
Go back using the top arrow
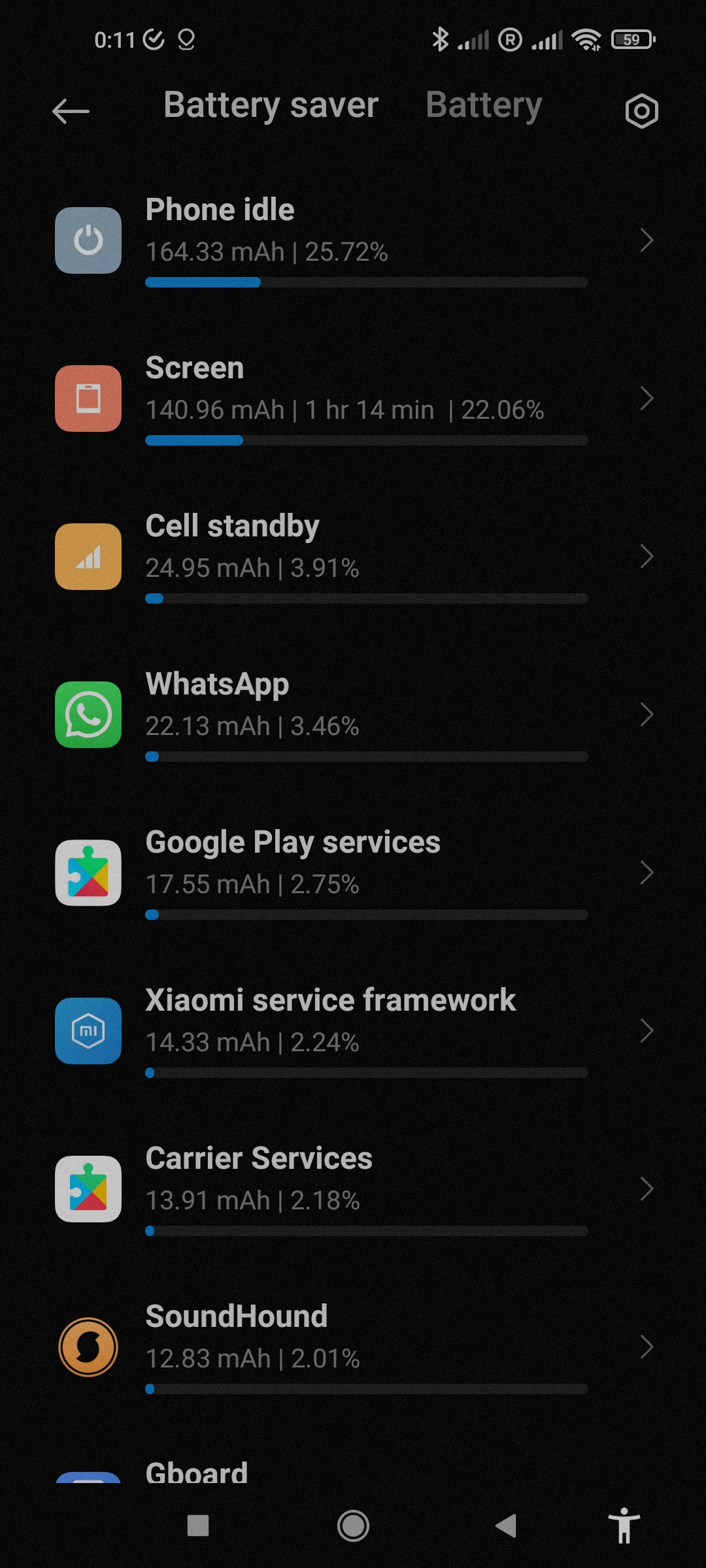(71, 111)
